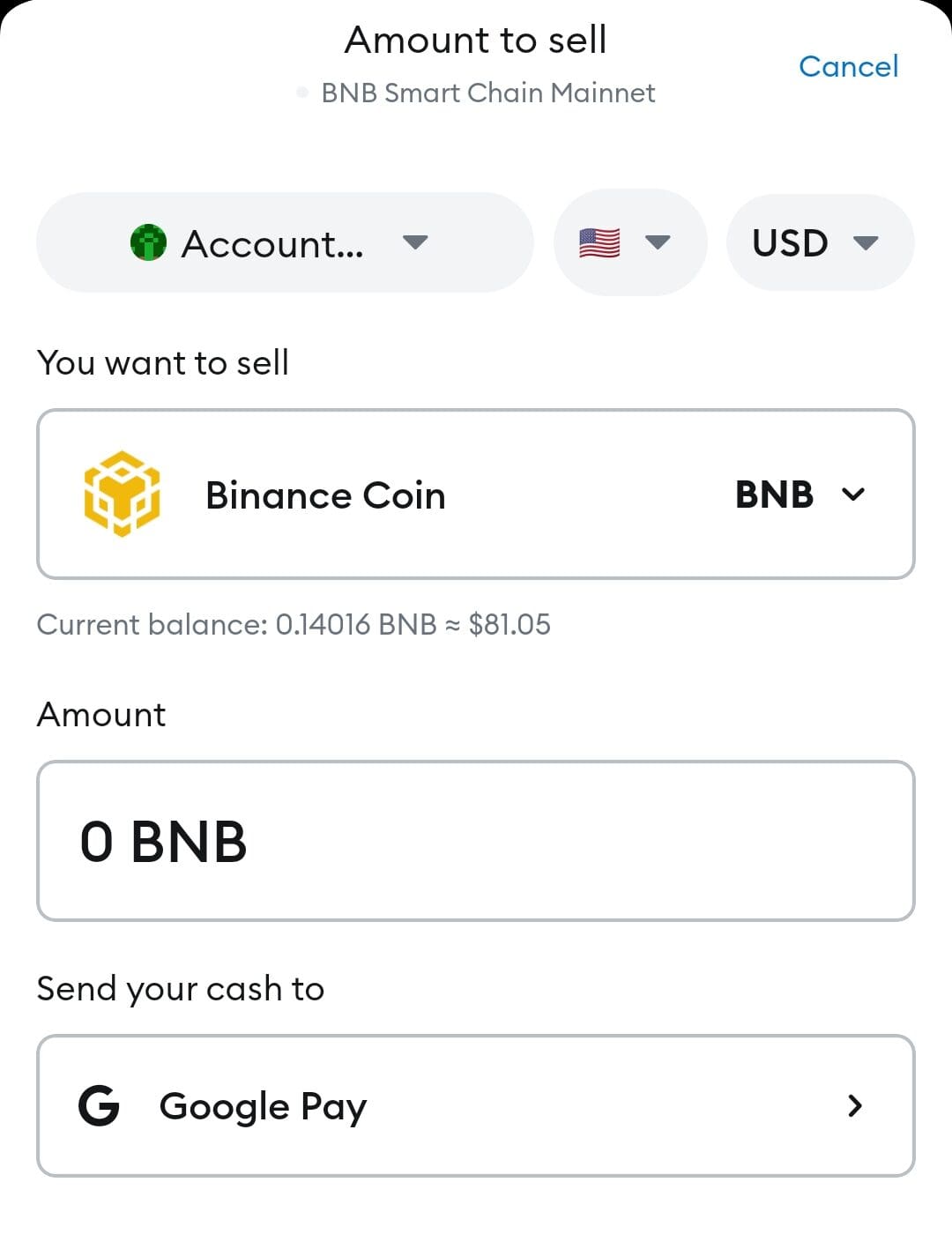The image size is (952, 1234).
Task: Click the amount input showing 0 BNB
Action: (x=476, y=839)
